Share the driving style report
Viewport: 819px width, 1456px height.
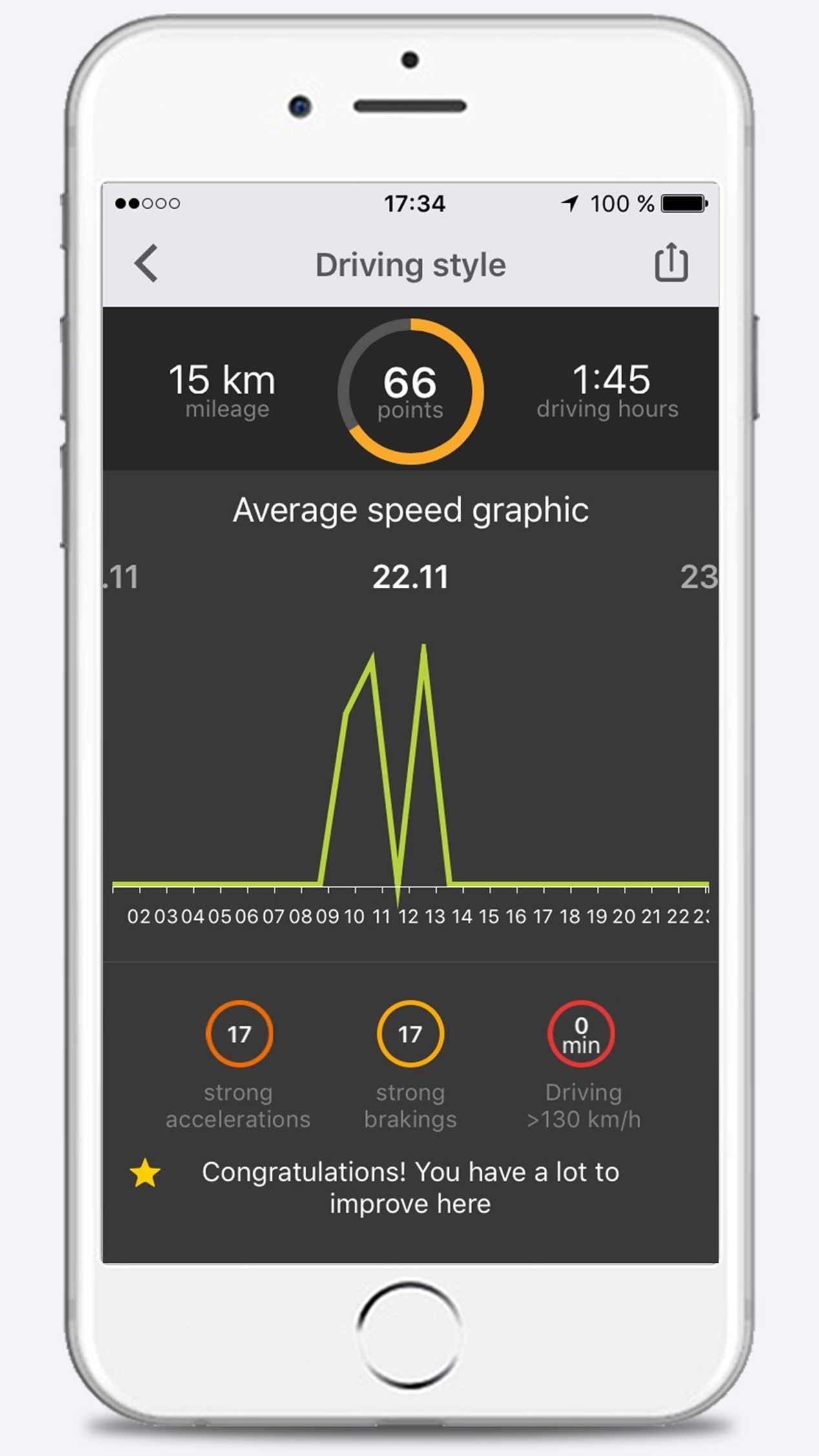click(x=671, y=262)
